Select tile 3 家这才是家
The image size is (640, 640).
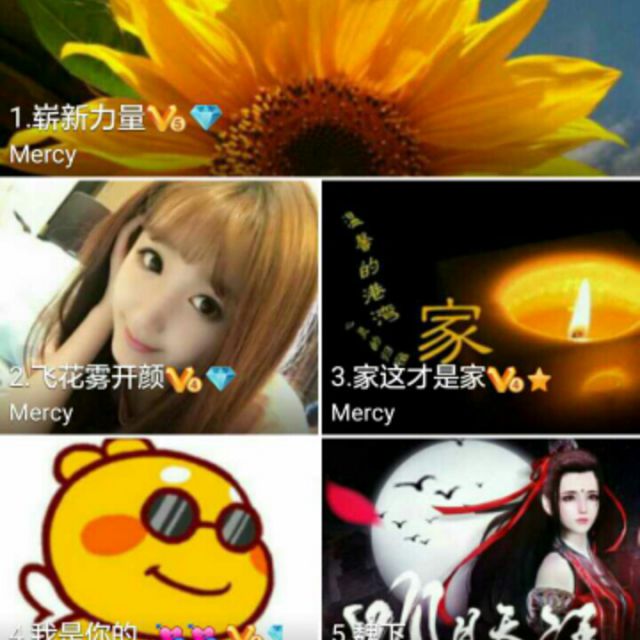click(481, 306)
